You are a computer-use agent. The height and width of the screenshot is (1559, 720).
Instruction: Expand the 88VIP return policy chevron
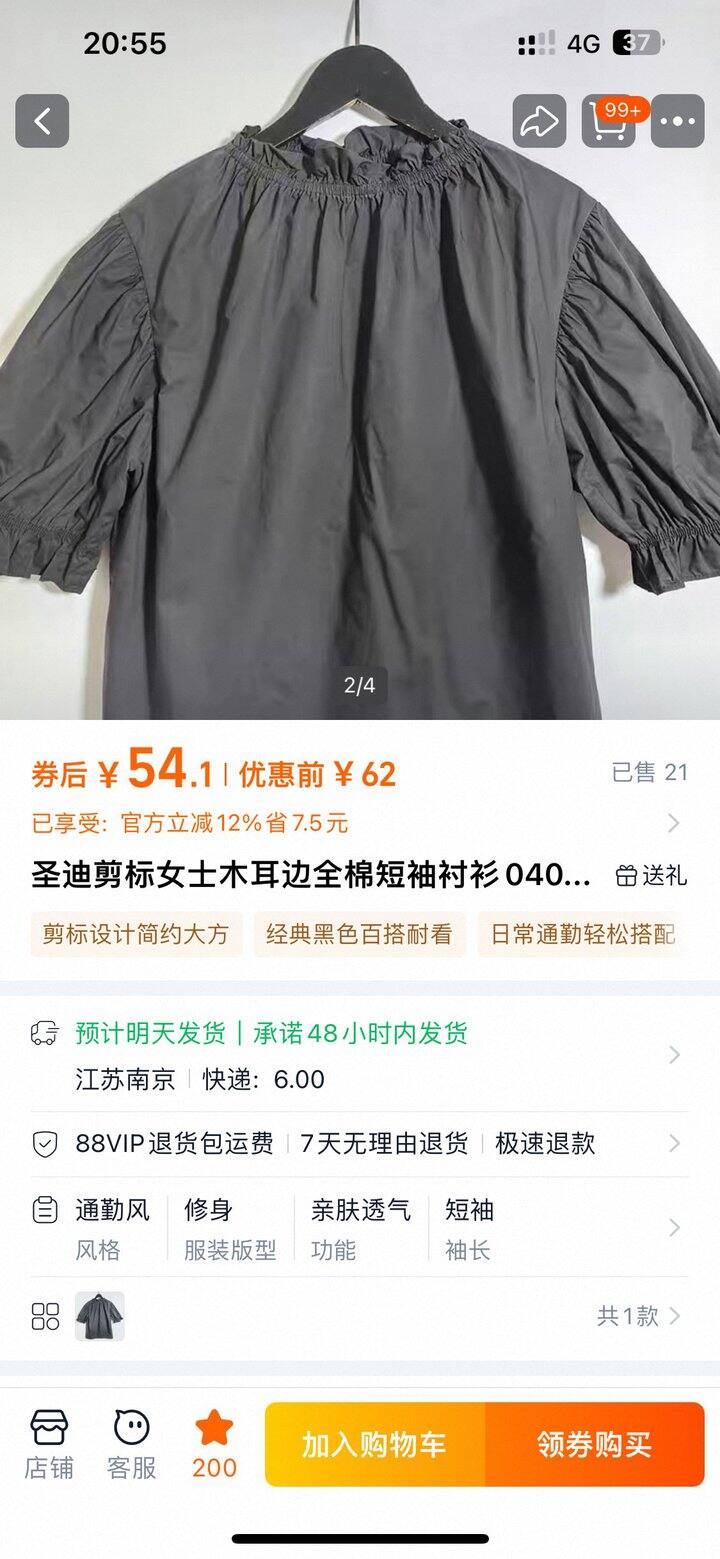[x=672, y=1145]
